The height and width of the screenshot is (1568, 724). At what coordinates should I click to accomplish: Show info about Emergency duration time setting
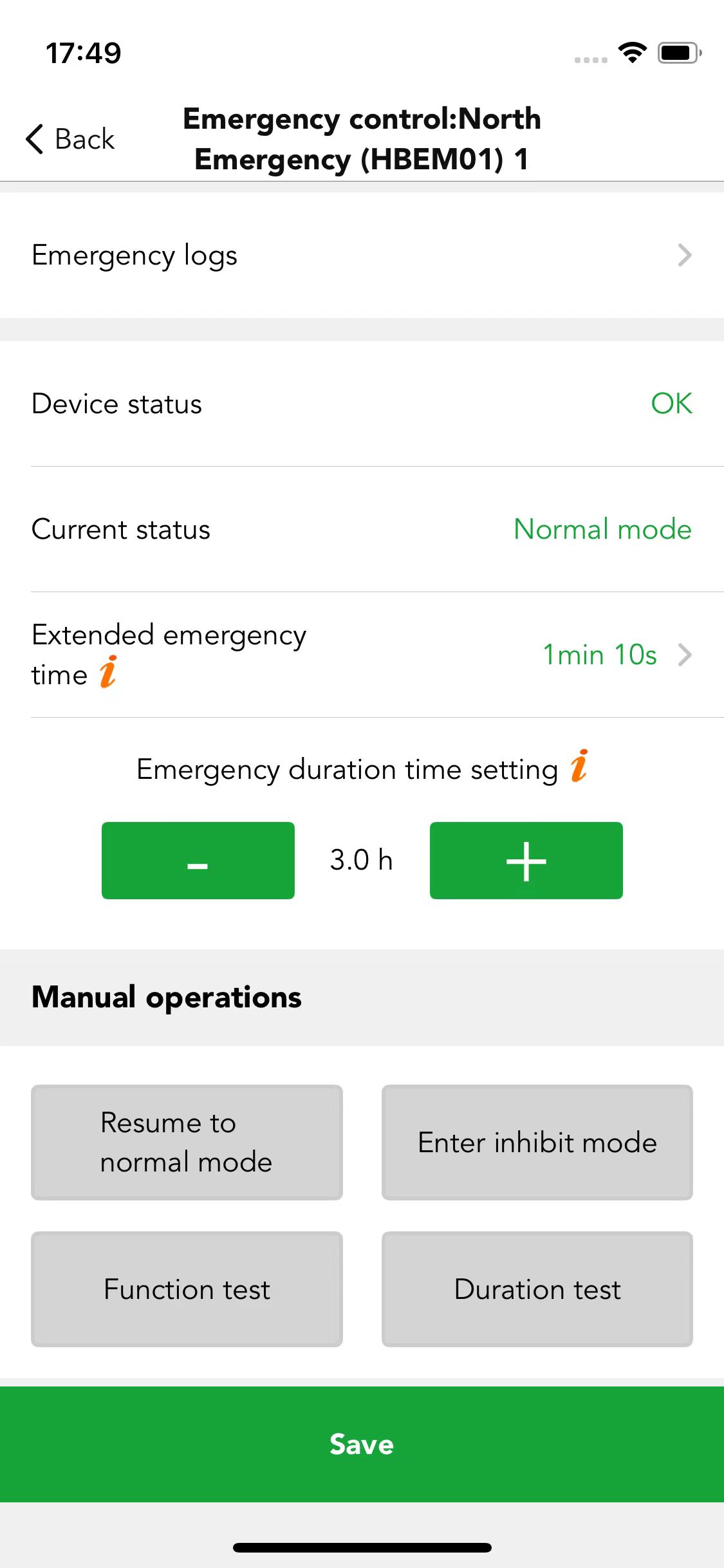click(579, 766)
